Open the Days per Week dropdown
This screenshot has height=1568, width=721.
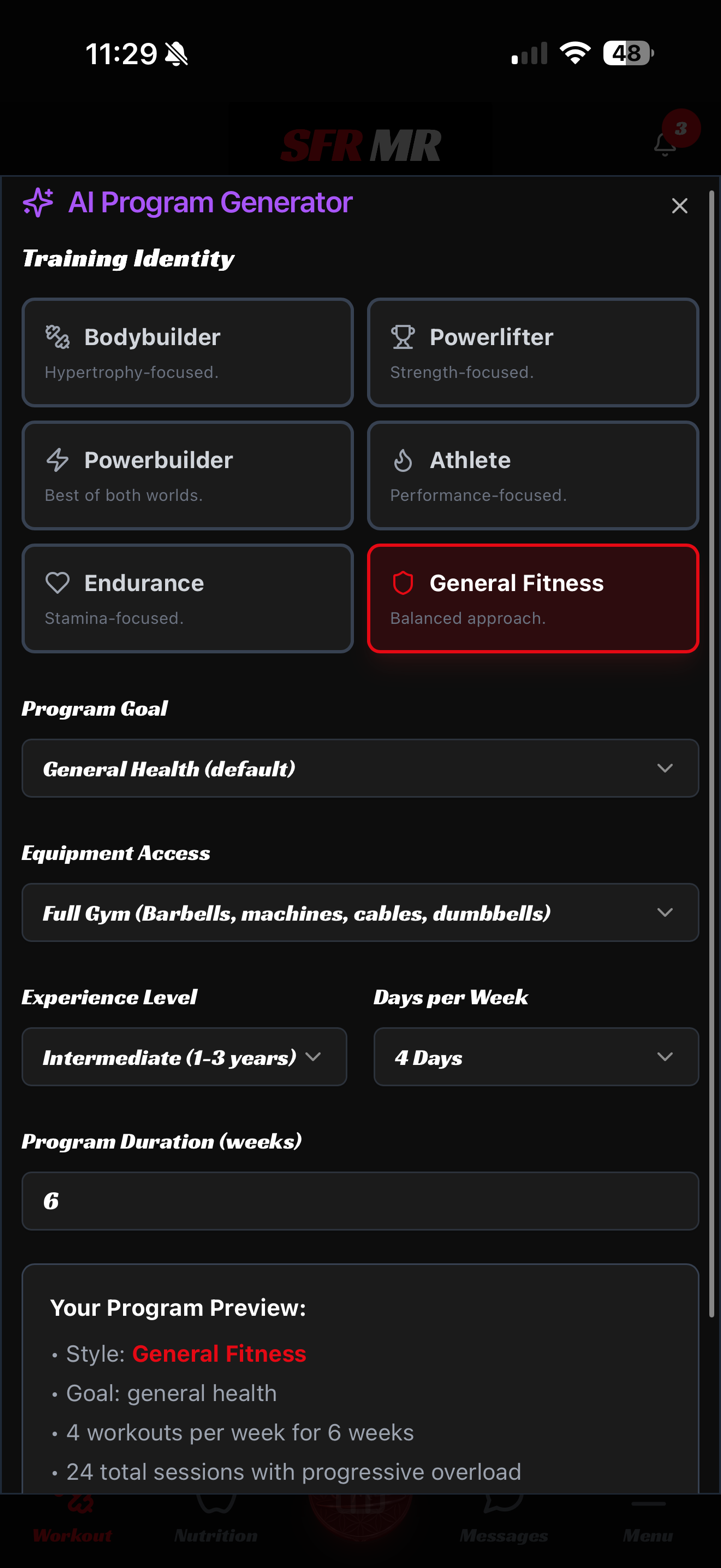tap(537, 1056)
